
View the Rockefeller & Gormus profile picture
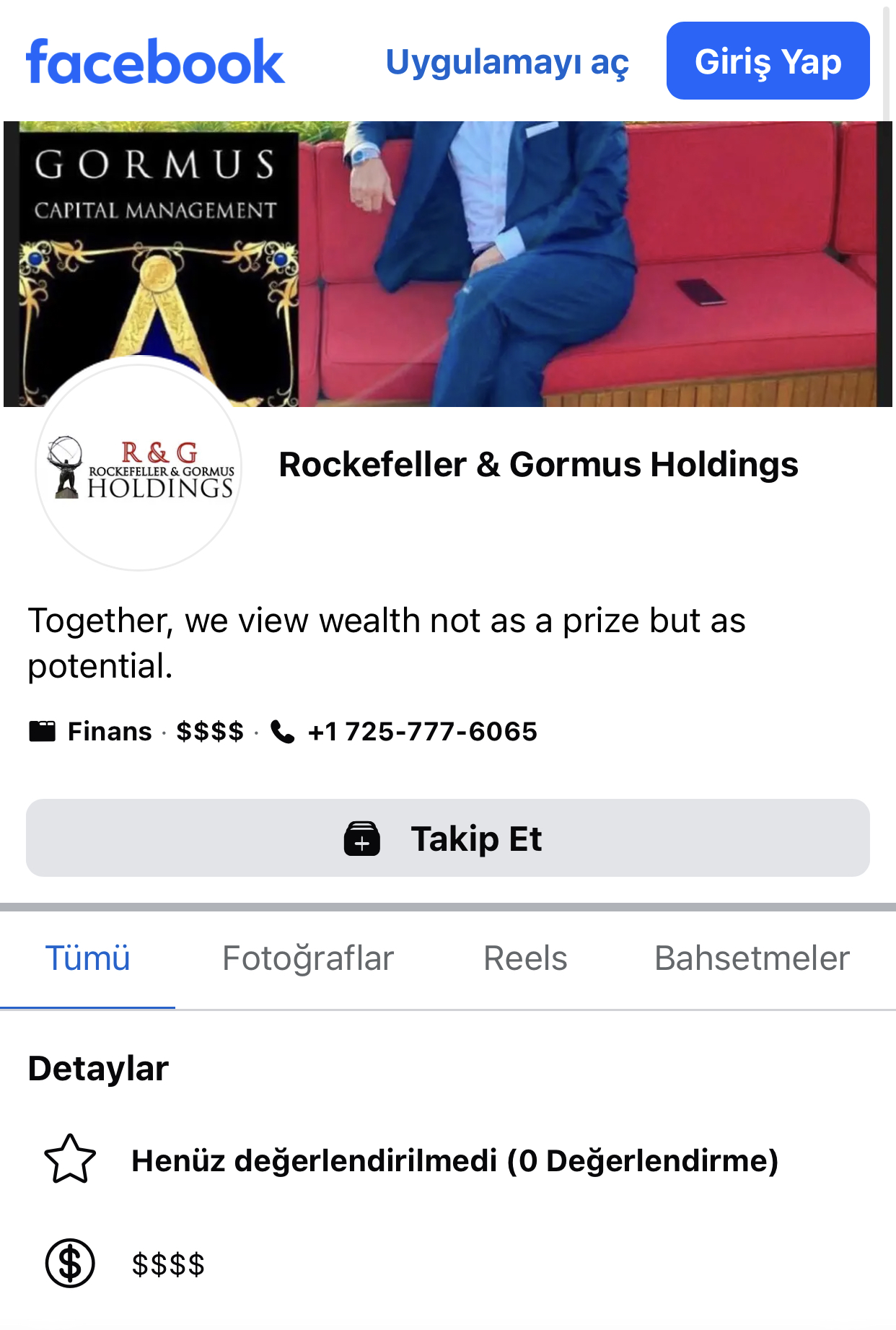point(139,467)
